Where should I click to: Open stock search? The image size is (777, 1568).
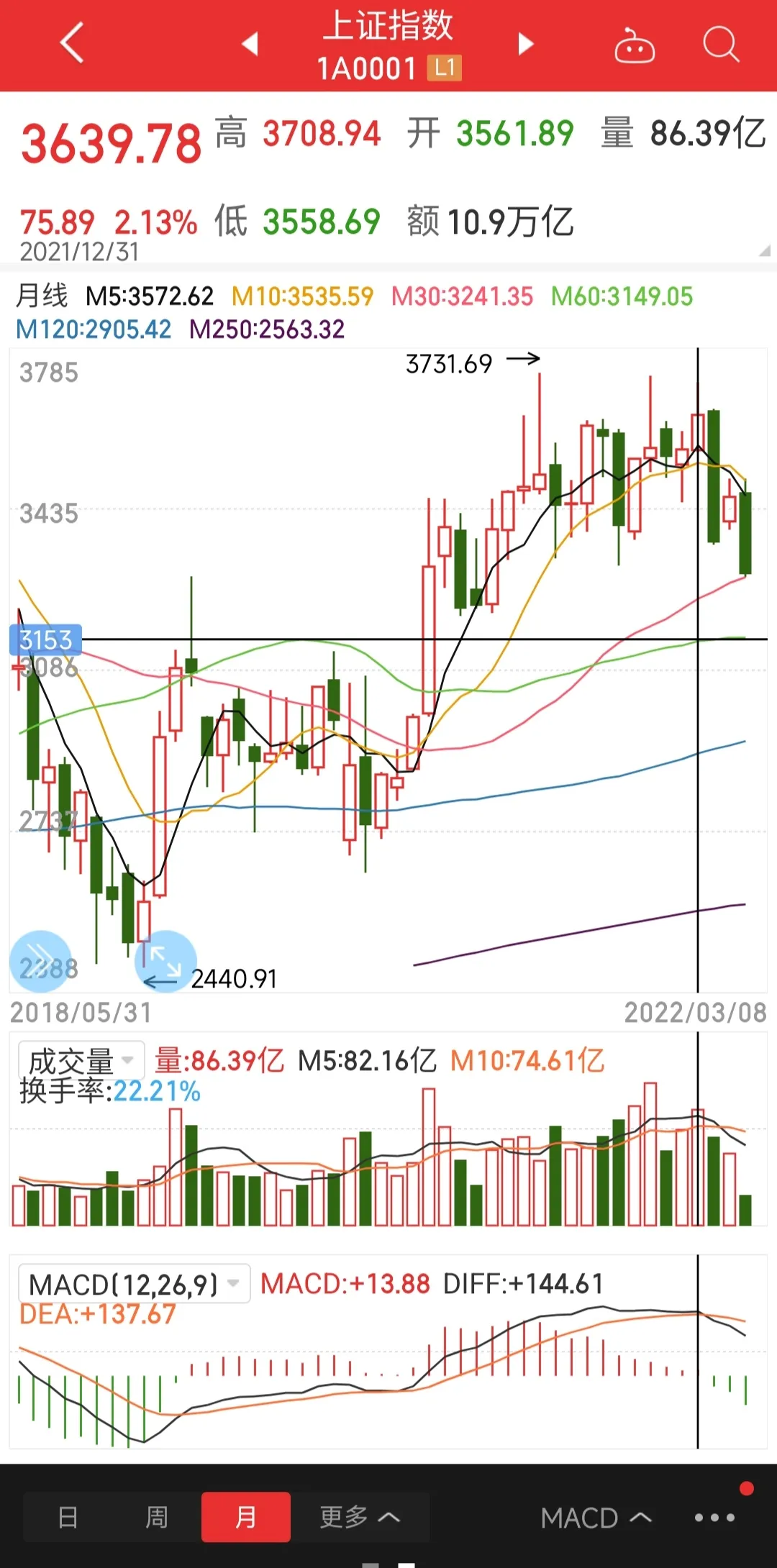pyautogui.click(x=720, y=45)
